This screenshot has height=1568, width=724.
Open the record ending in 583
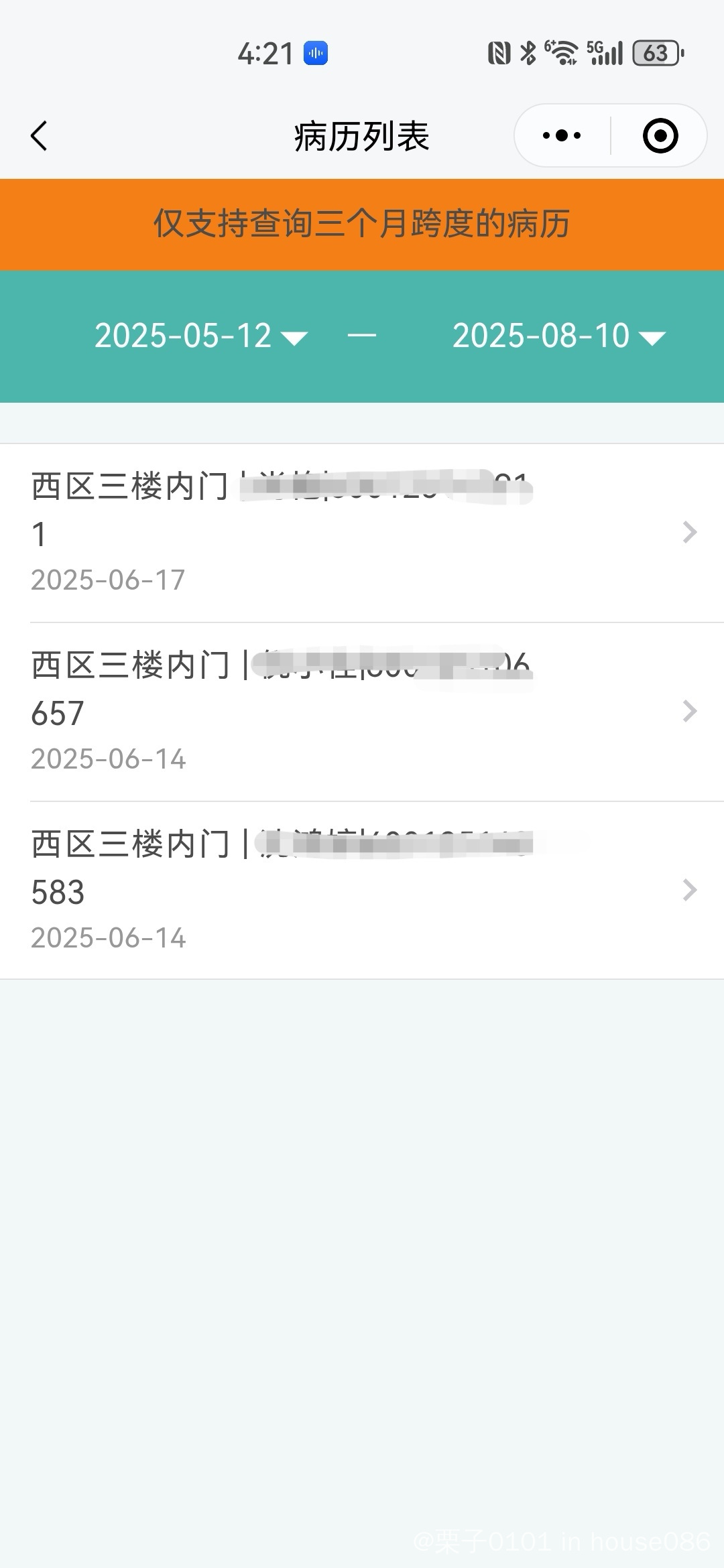click(x=362, y=891)
